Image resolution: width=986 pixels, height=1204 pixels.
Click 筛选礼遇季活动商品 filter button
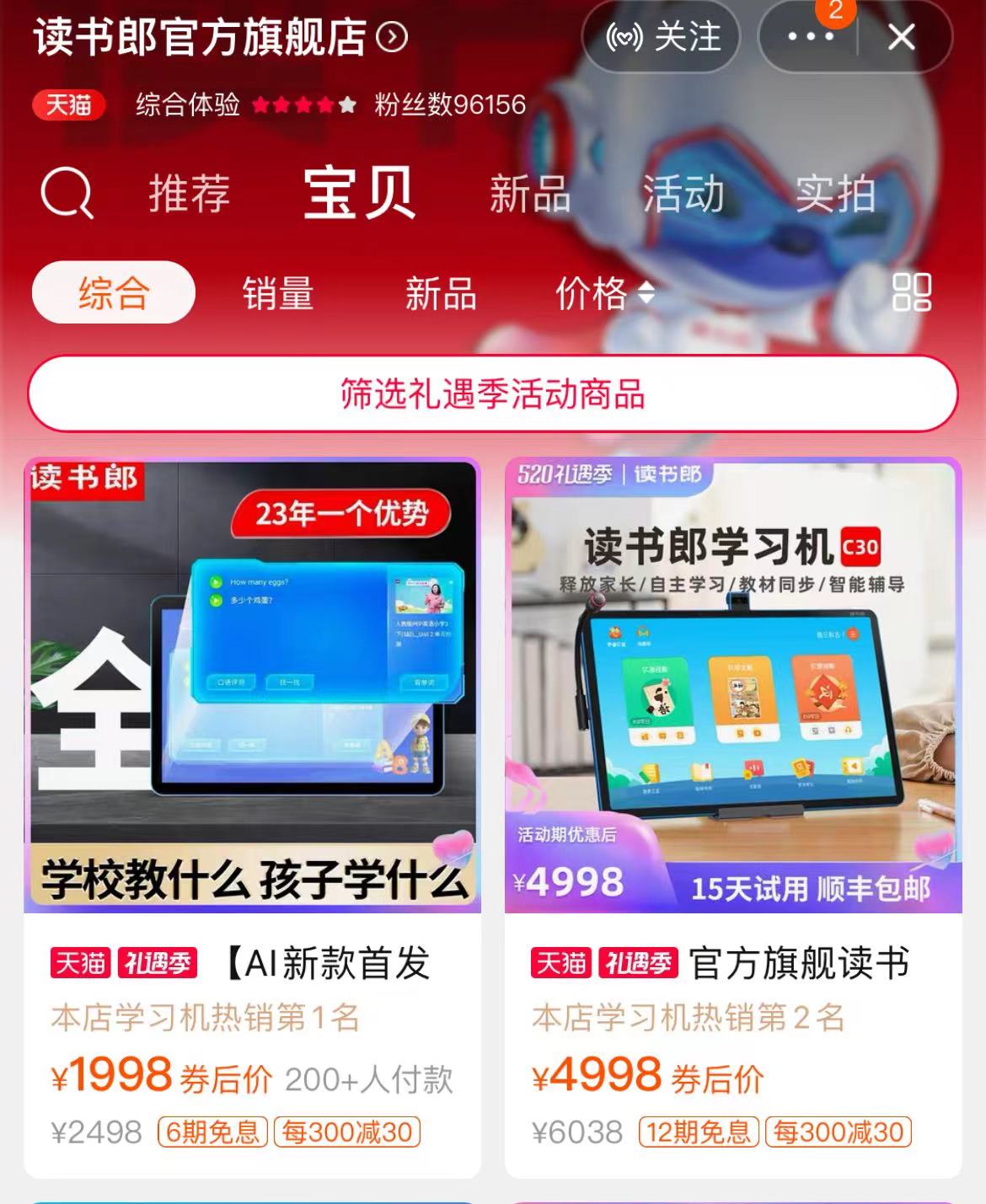(493, 393)
